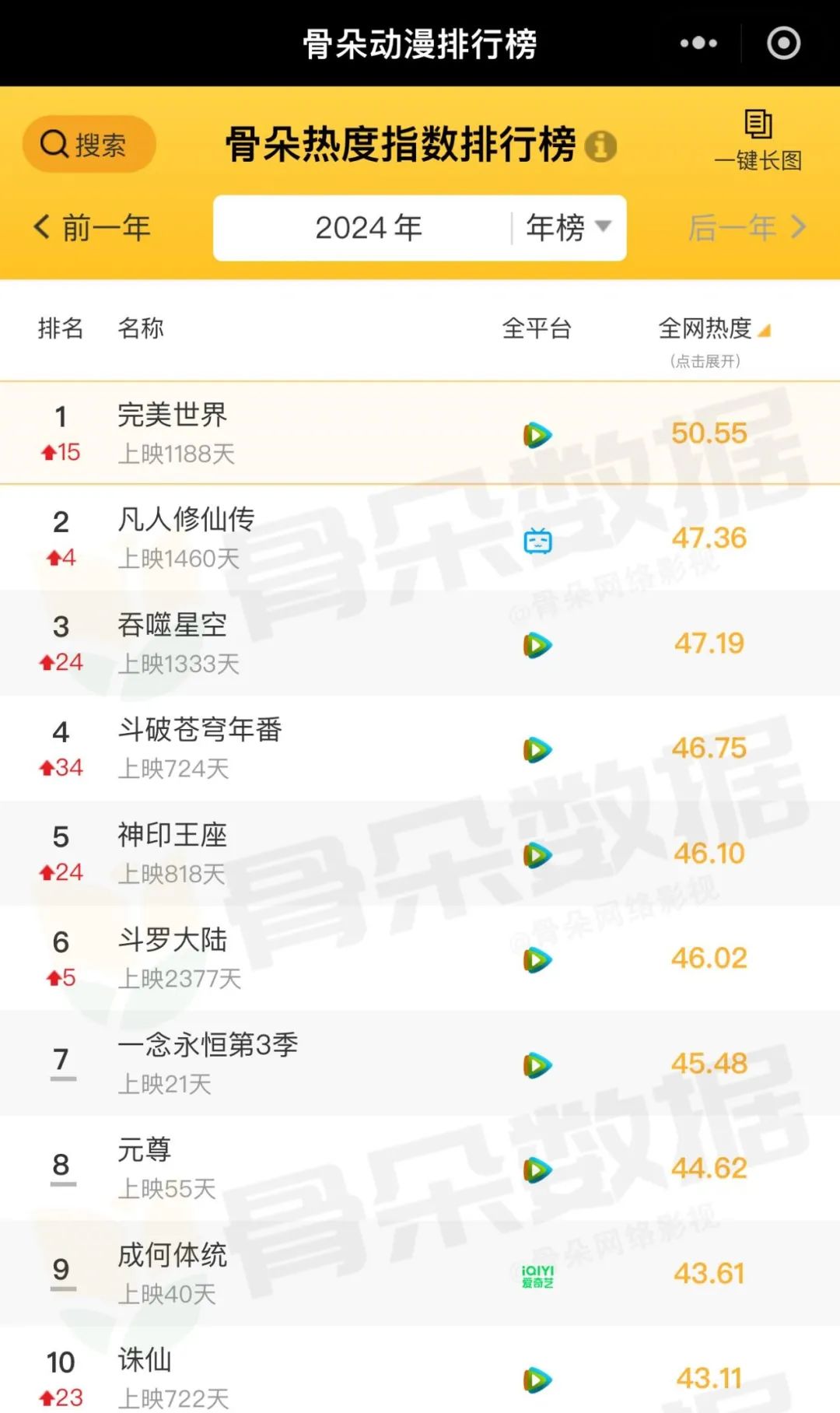Open the 一念永恒第3季 entry

208,1045
